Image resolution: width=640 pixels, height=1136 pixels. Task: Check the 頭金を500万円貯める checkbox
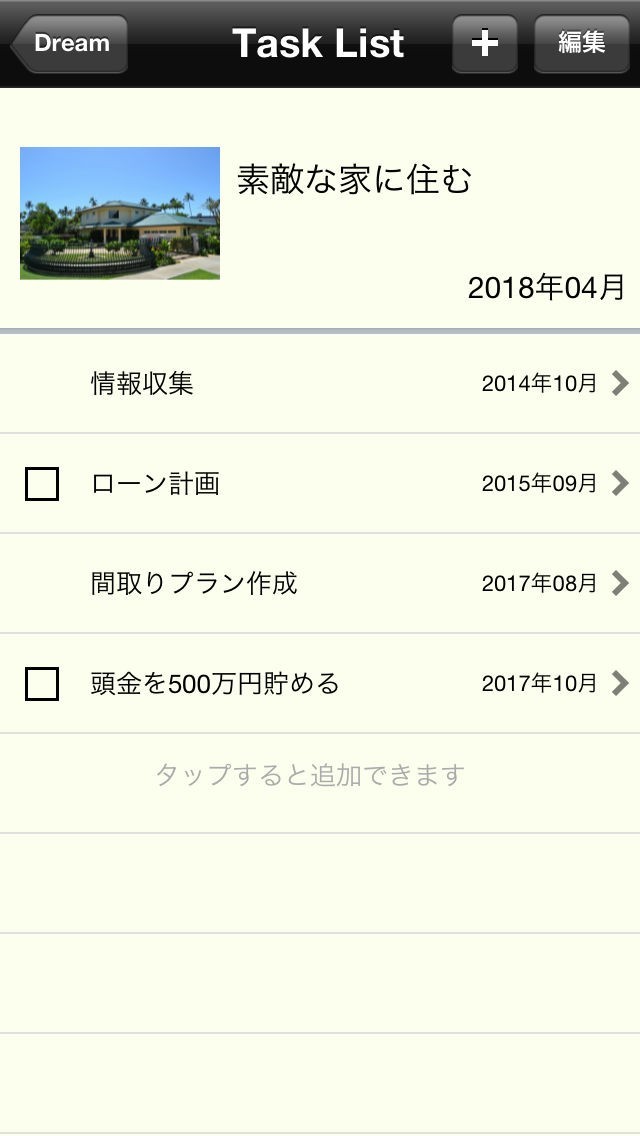click(x=42, y=684)
